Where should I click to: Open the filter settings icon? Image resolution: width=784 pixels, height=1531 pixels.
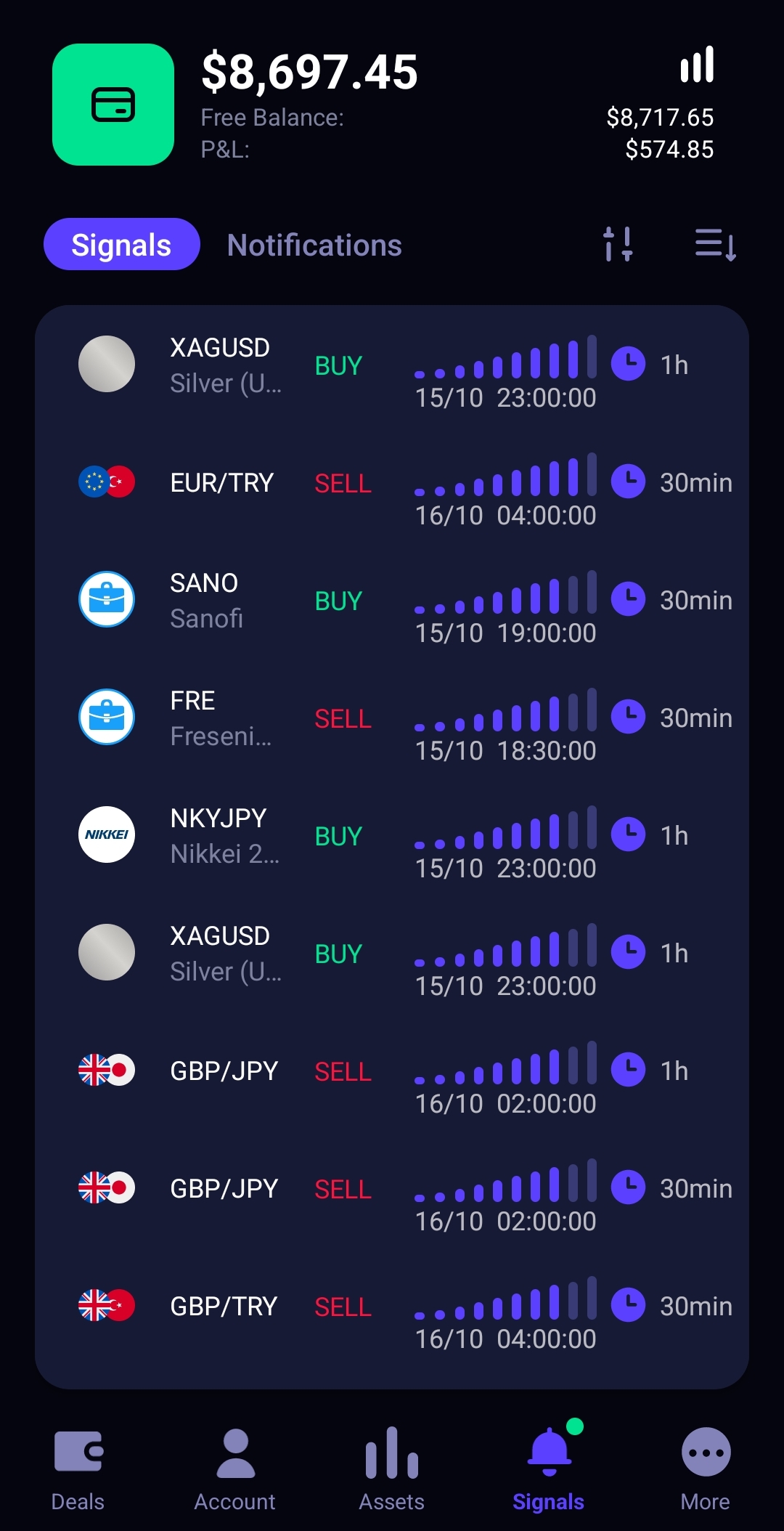[x=618, y=245]
